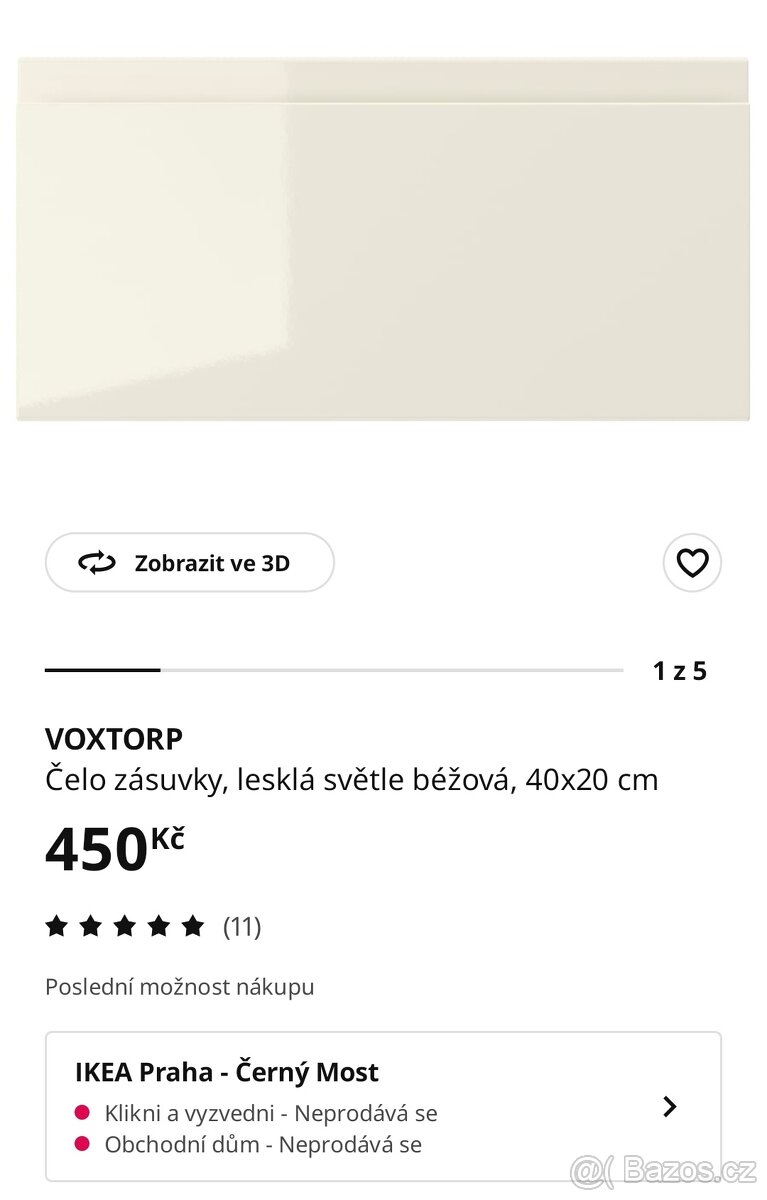Click the red dot beside Klikni a vyzvedni
Image resolution: width=767 pixels, height=1200 pixels.
pos(83,1112)
